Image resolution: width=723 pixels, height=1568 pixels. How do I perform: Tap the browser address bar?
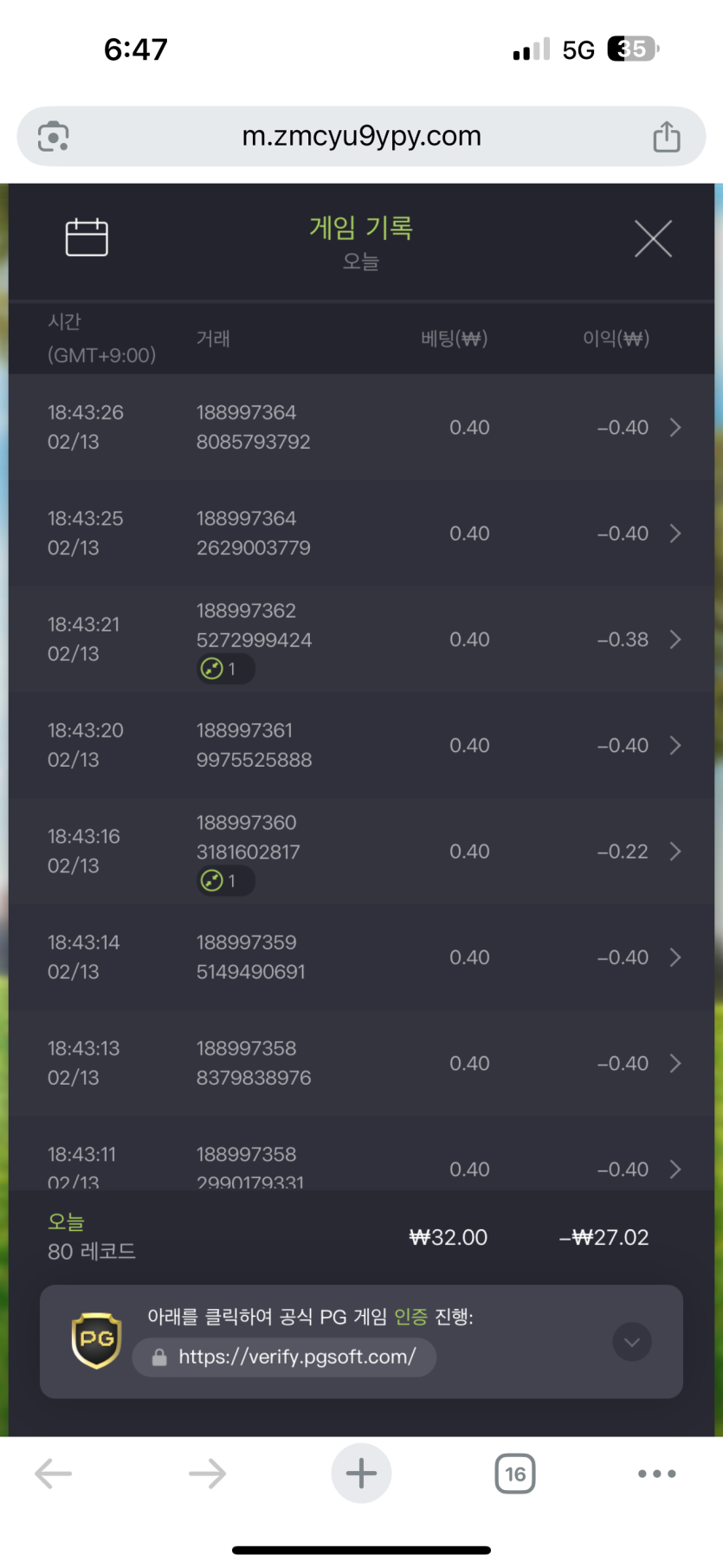coord(361,136)
